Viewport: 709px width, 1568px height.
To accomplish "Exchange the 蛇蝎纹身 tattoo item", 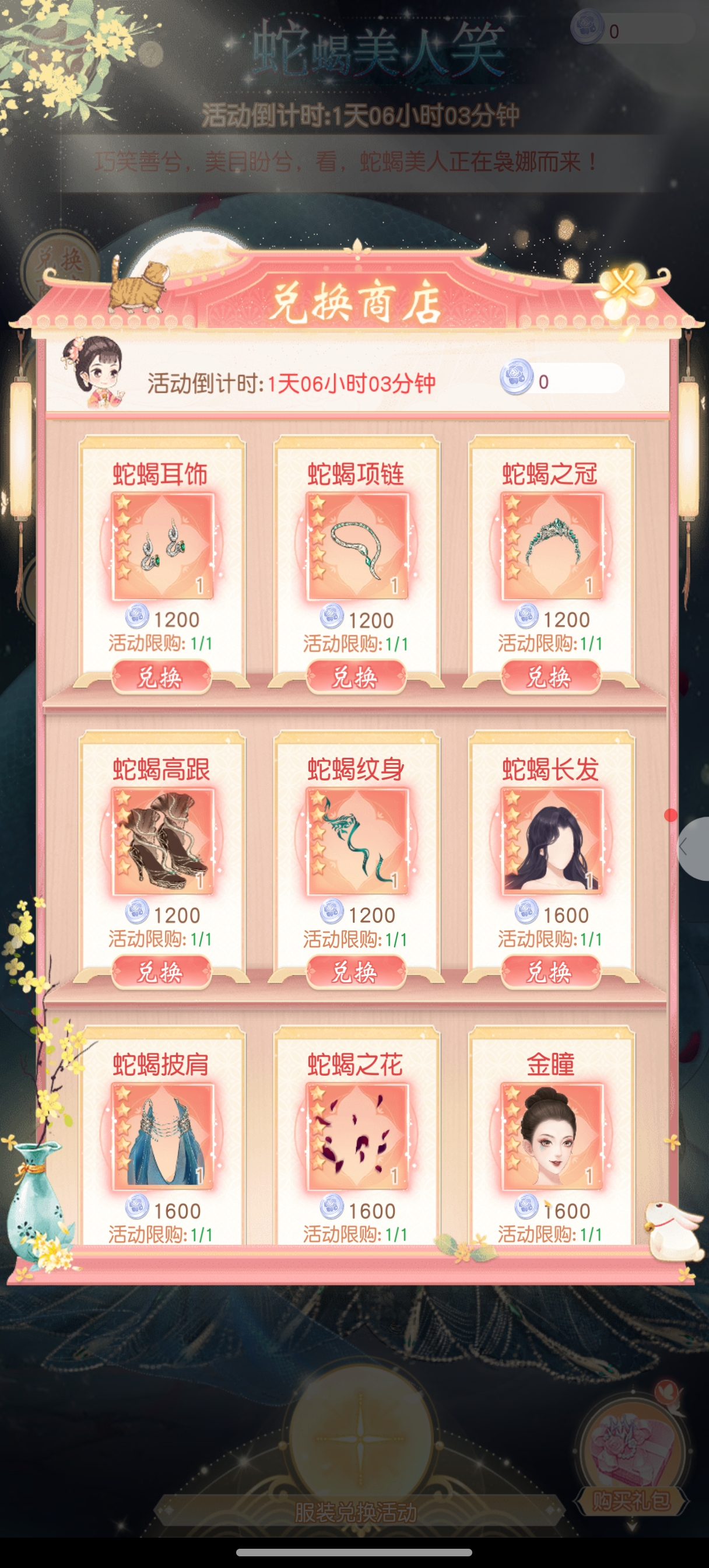I will pyautogui.click(x=356, y=972).
